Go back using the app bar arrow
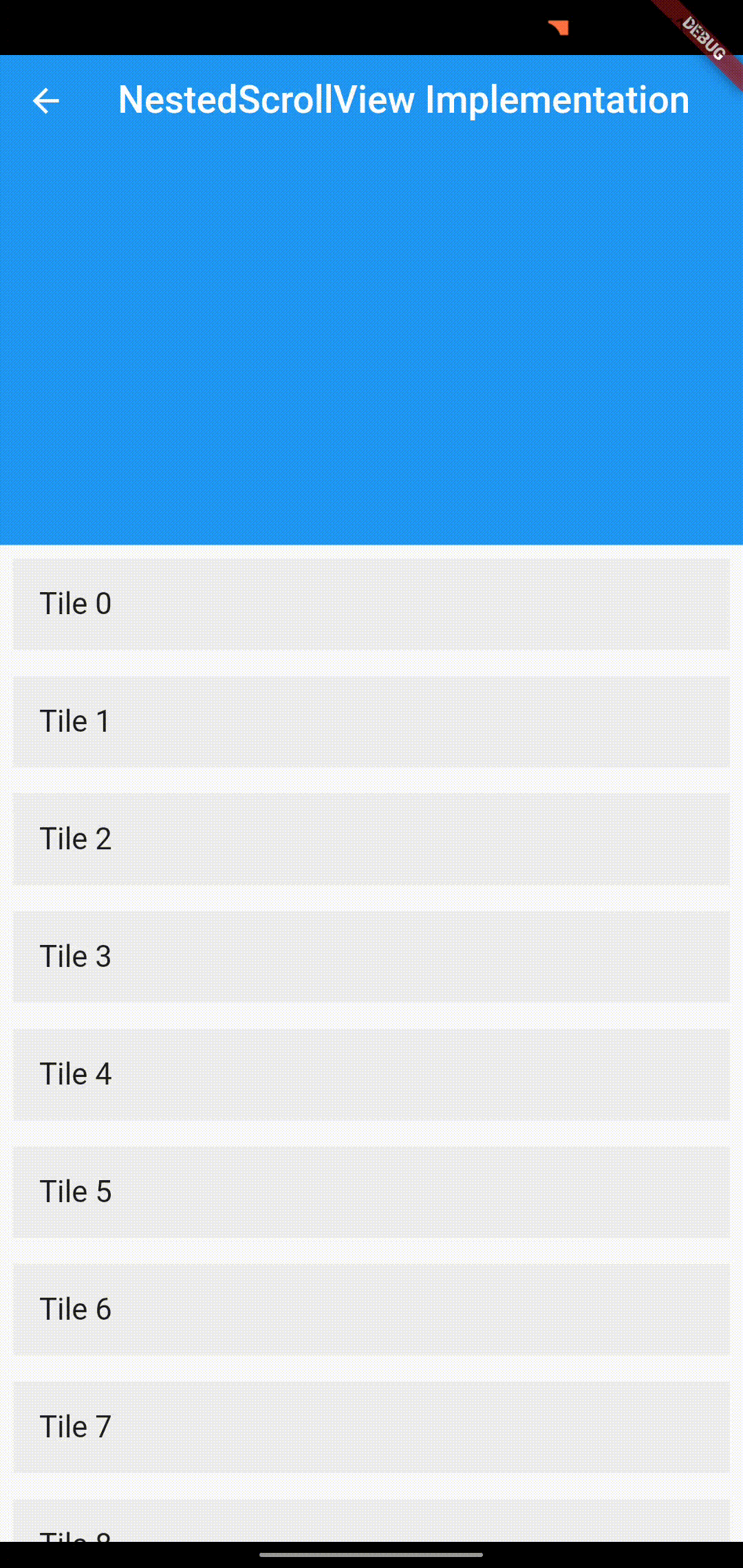743x1568 pixels. (46, 101)
